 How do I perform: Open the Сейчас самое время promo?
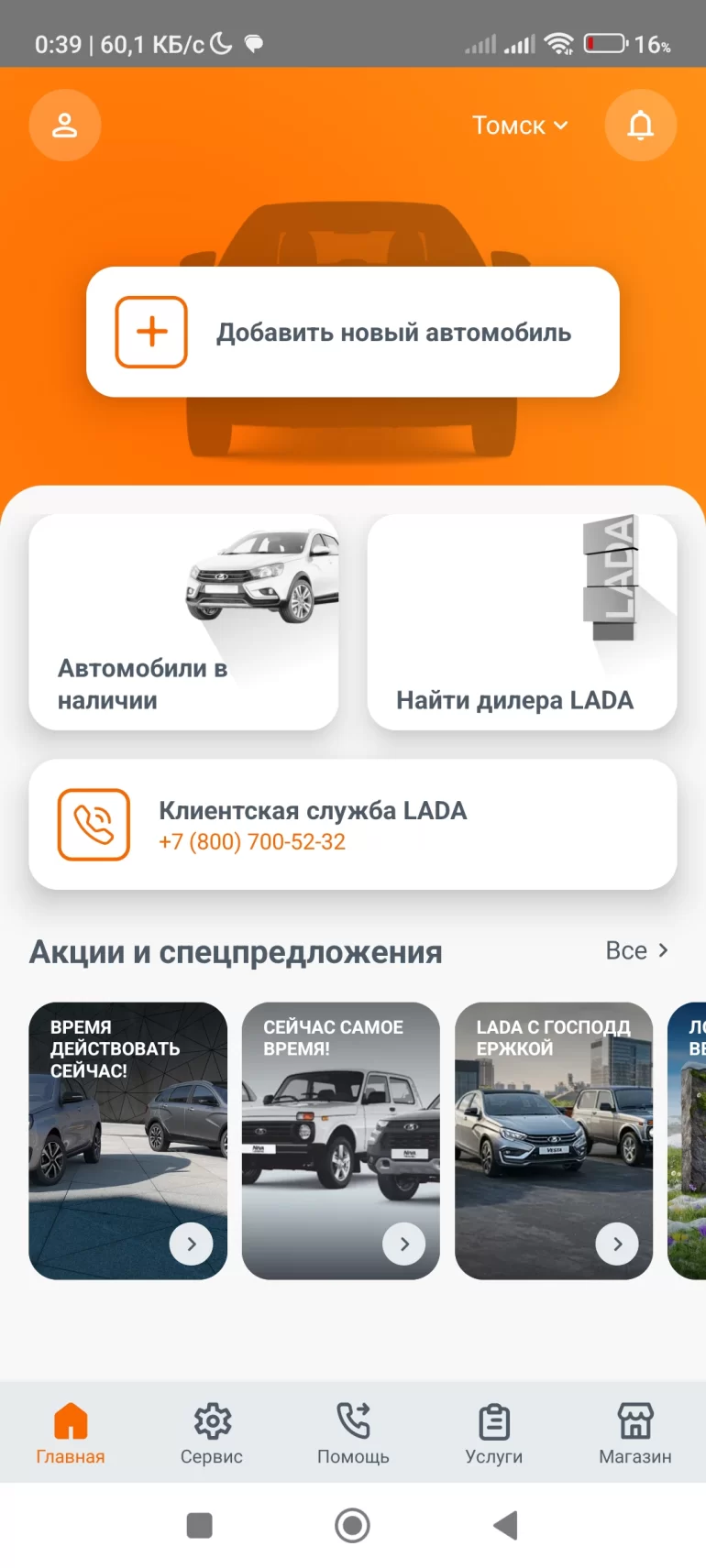click(340, 1140)
